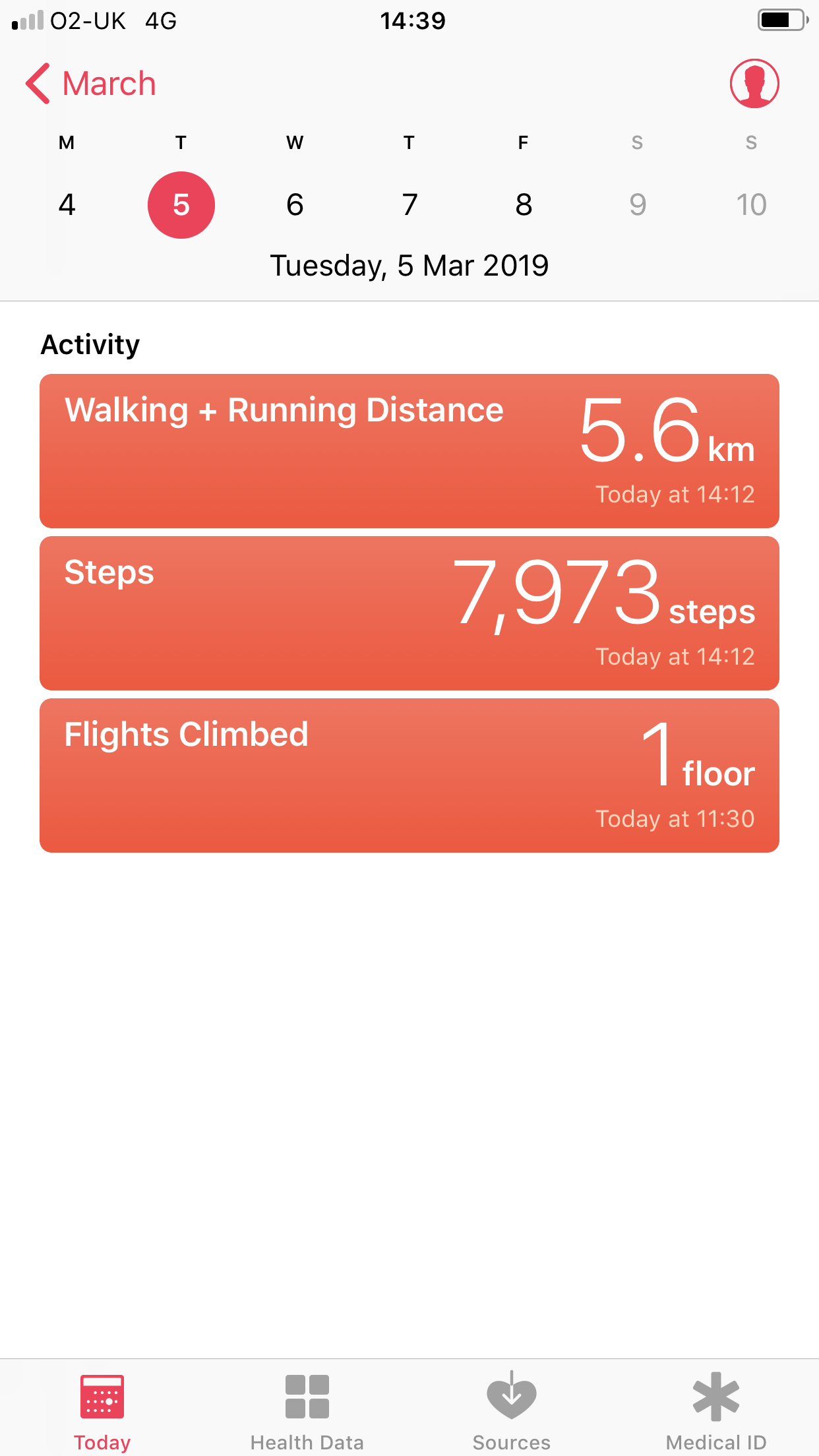The image size is (819, 1456).
Task: Select Friday 8 in the week strip
Action: [x=524, y=204]
